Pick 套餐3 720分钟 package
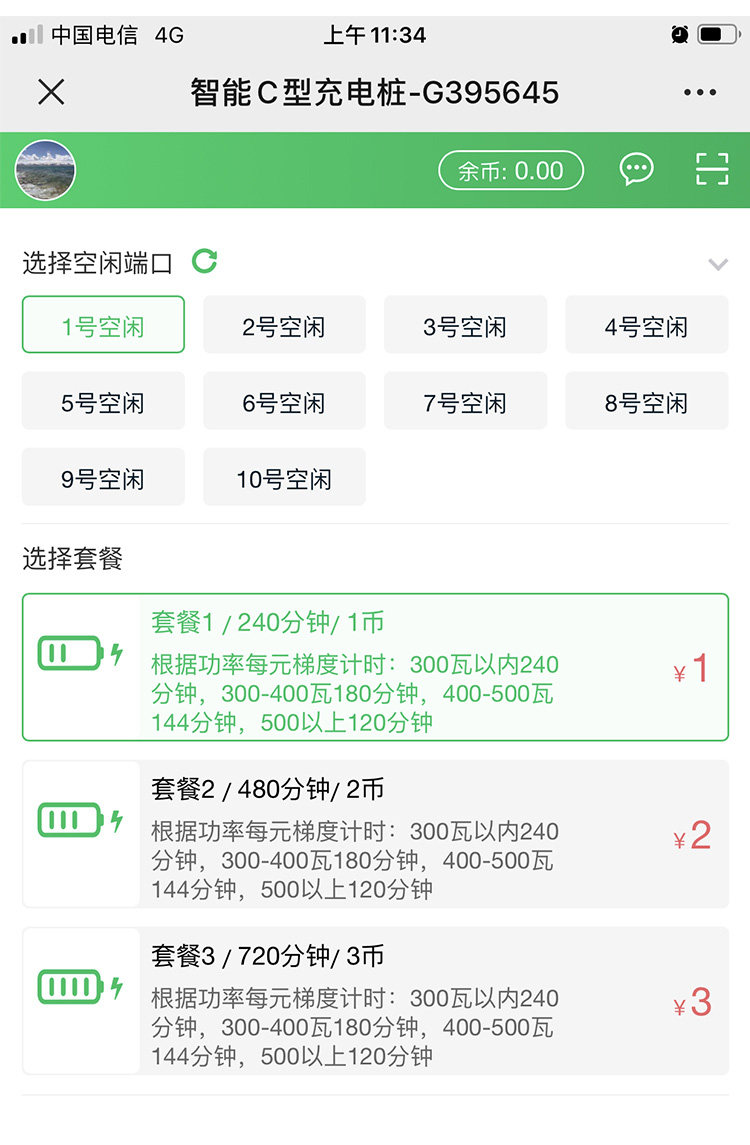 (x=375, y=1001)
